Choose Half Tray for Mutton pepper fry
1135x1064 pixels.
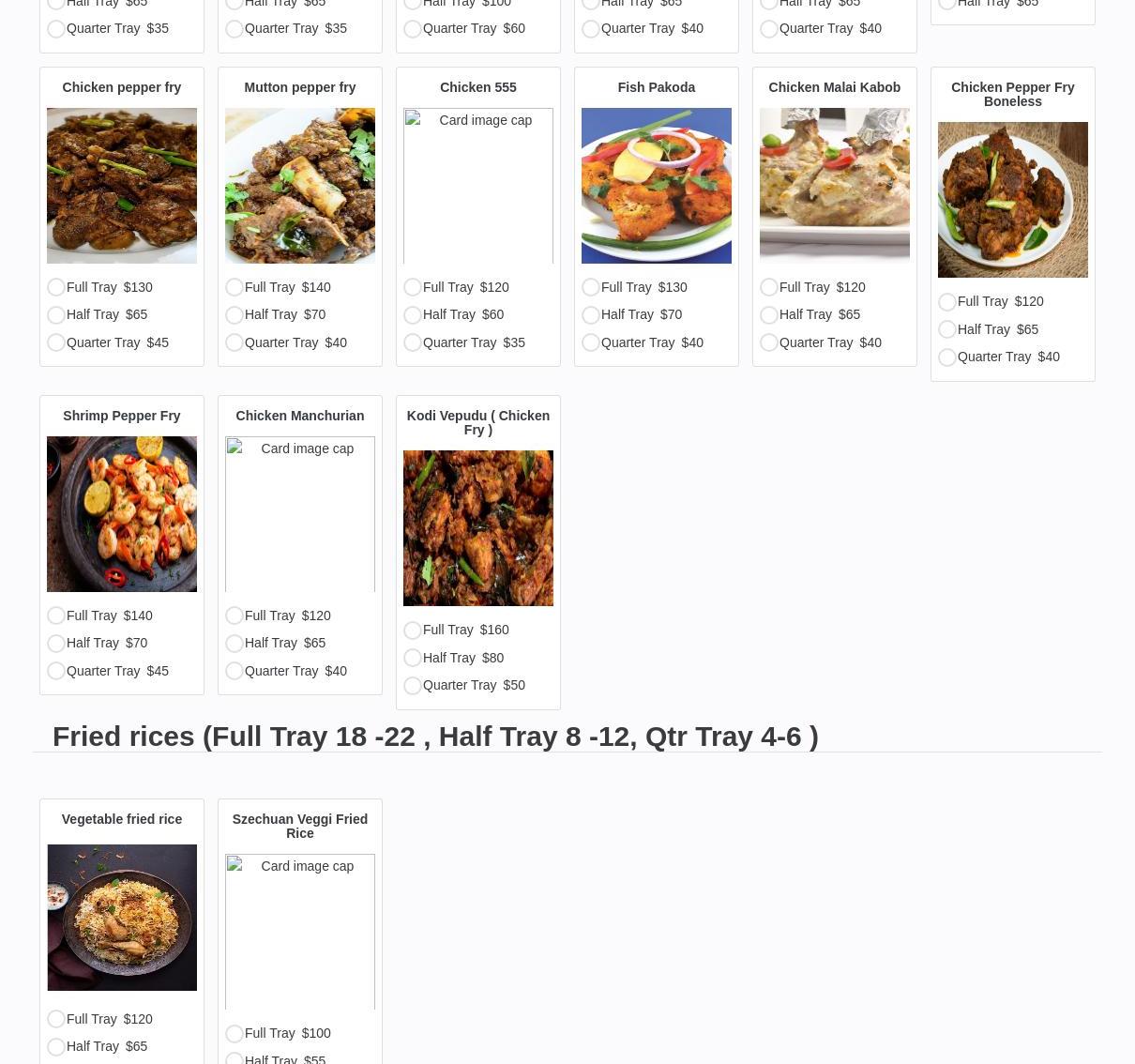point(235,315)
